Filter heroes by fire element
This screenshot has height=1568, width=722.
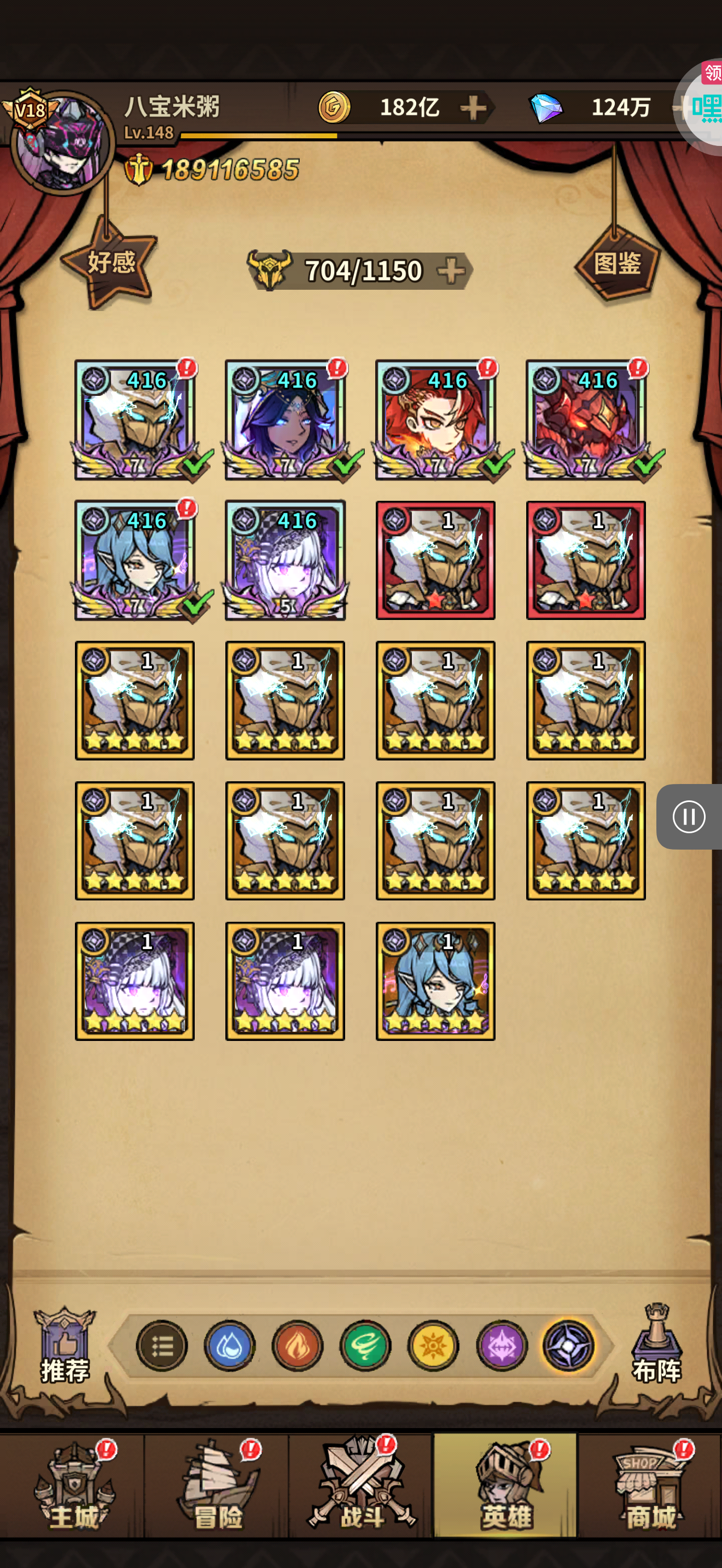point(298,1347)
